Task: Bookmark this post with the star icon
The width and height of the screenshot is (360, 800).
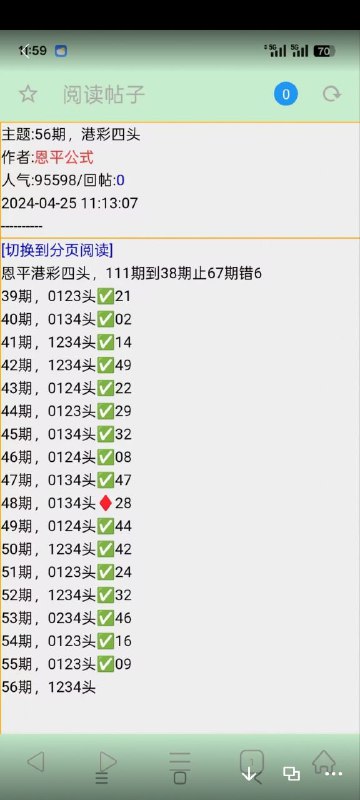Action: point(28,94)
